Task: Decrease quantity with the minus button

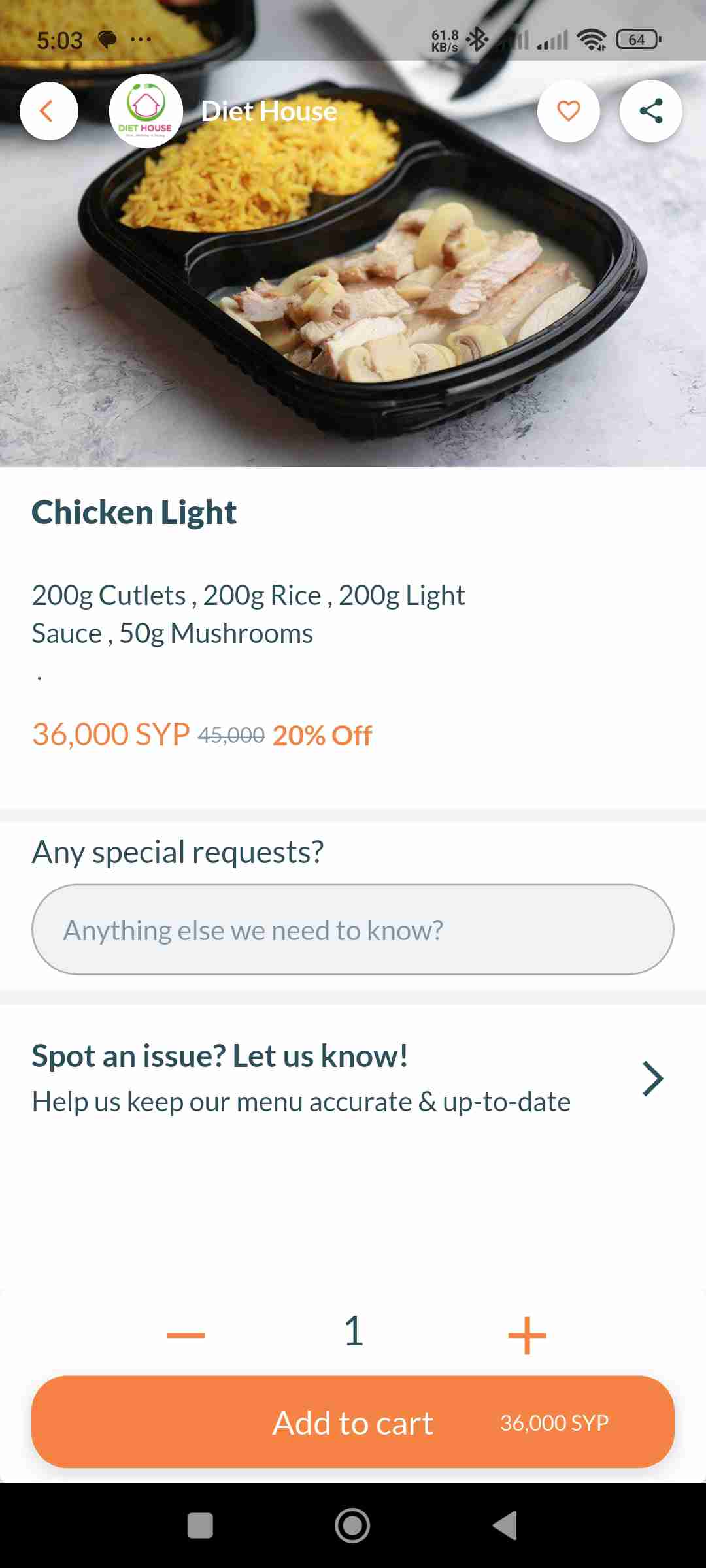Action: pyautogui.click(x=186, y=1334)
